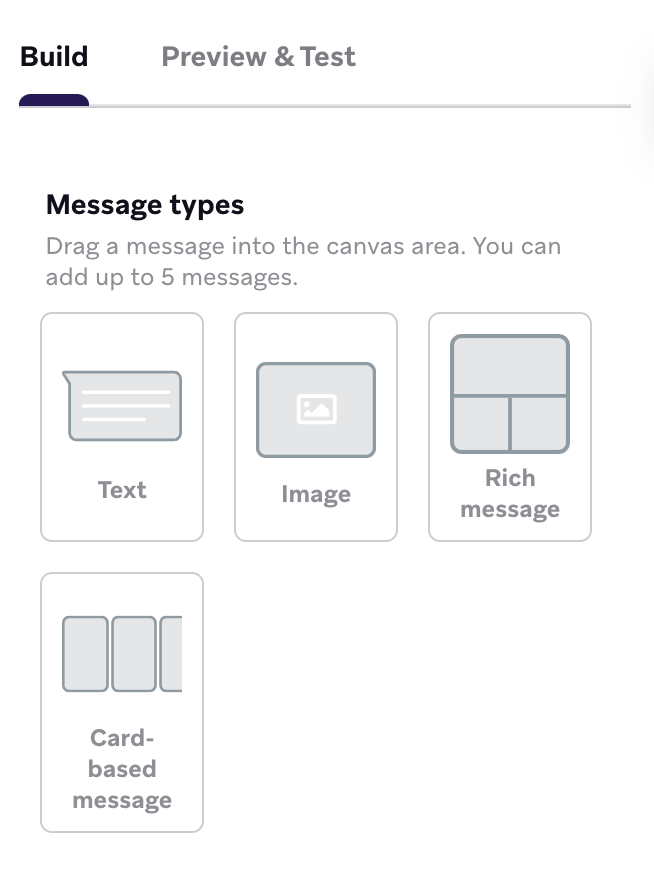Switch to the Build tab

tap(54, 57)
